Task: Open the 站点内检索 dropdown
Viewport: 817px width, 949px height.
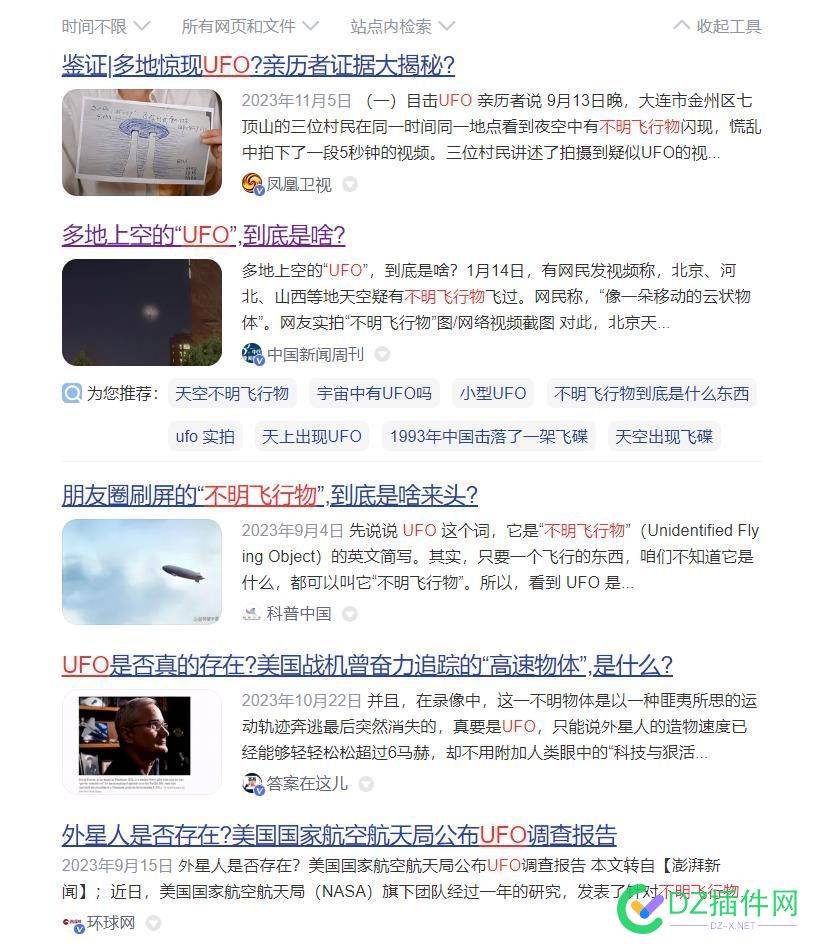Action: point(389,27)
